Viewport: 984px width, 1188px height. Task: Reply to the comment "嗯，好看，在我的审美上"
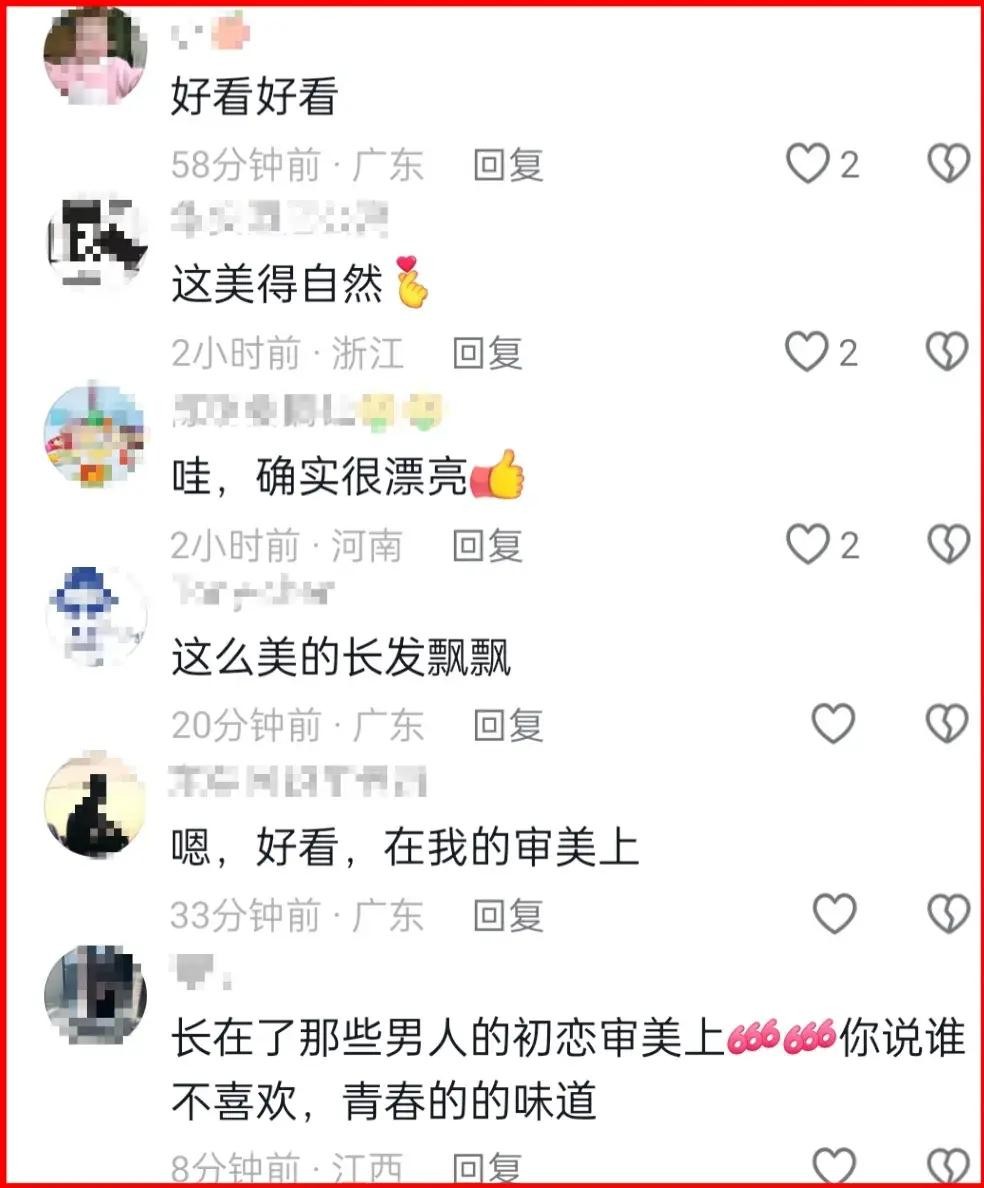[507, 916]
